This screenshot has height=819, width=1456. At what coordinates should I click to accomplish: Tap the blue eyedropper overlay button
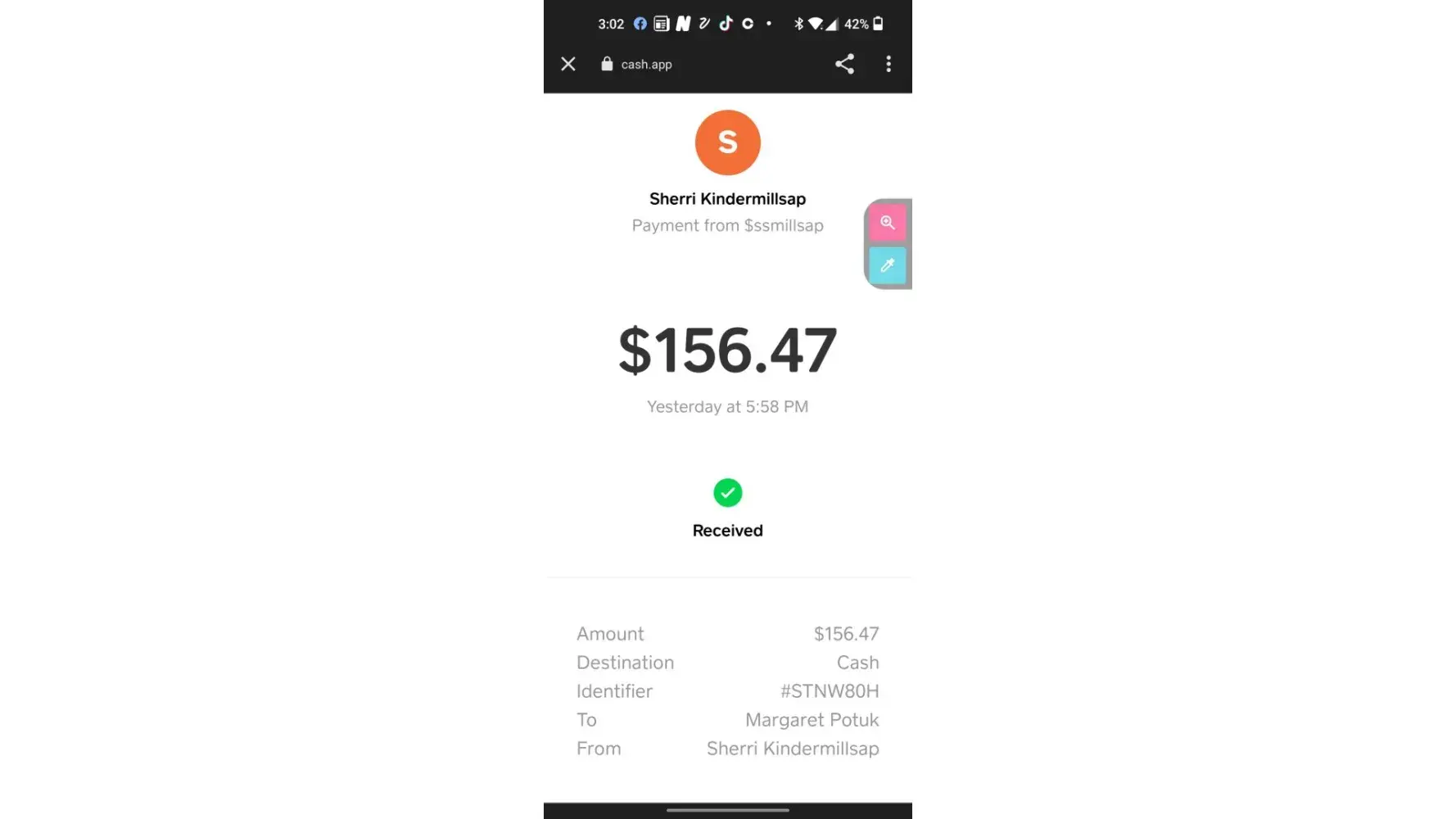(887, 265)
